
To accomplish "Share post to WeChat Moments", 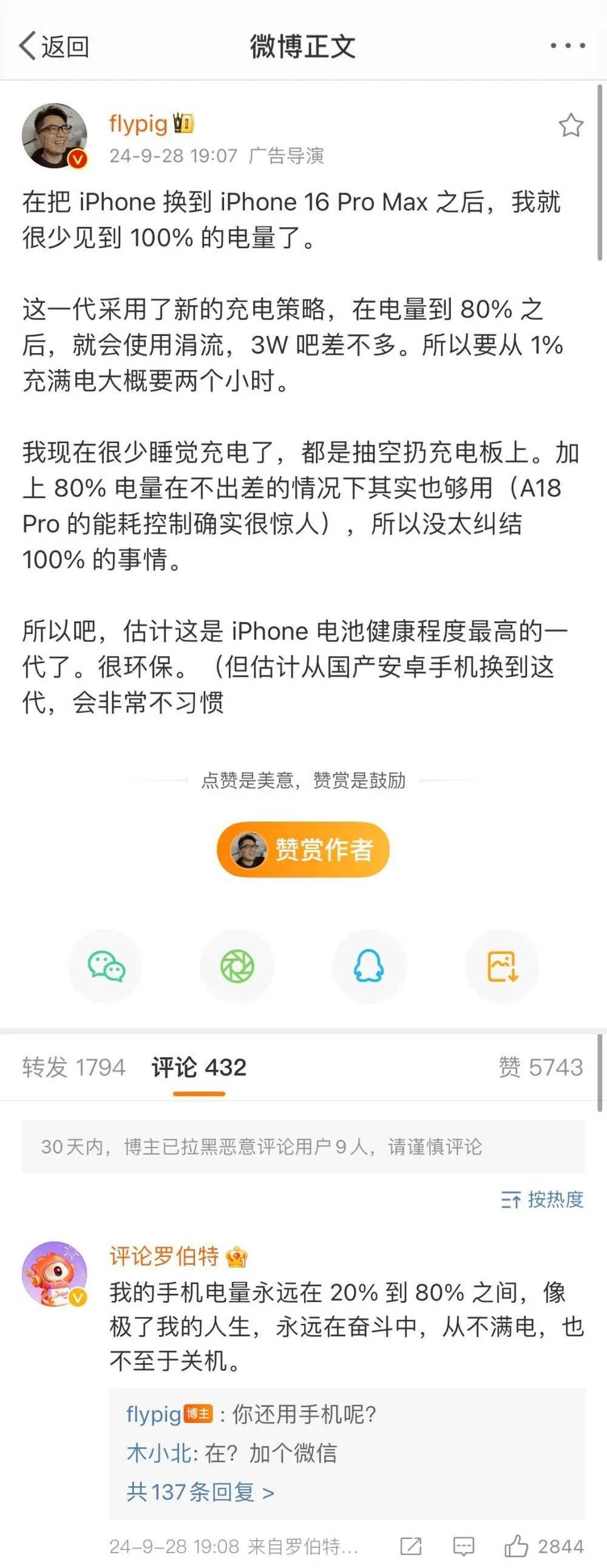I will [x=237, y=966].
